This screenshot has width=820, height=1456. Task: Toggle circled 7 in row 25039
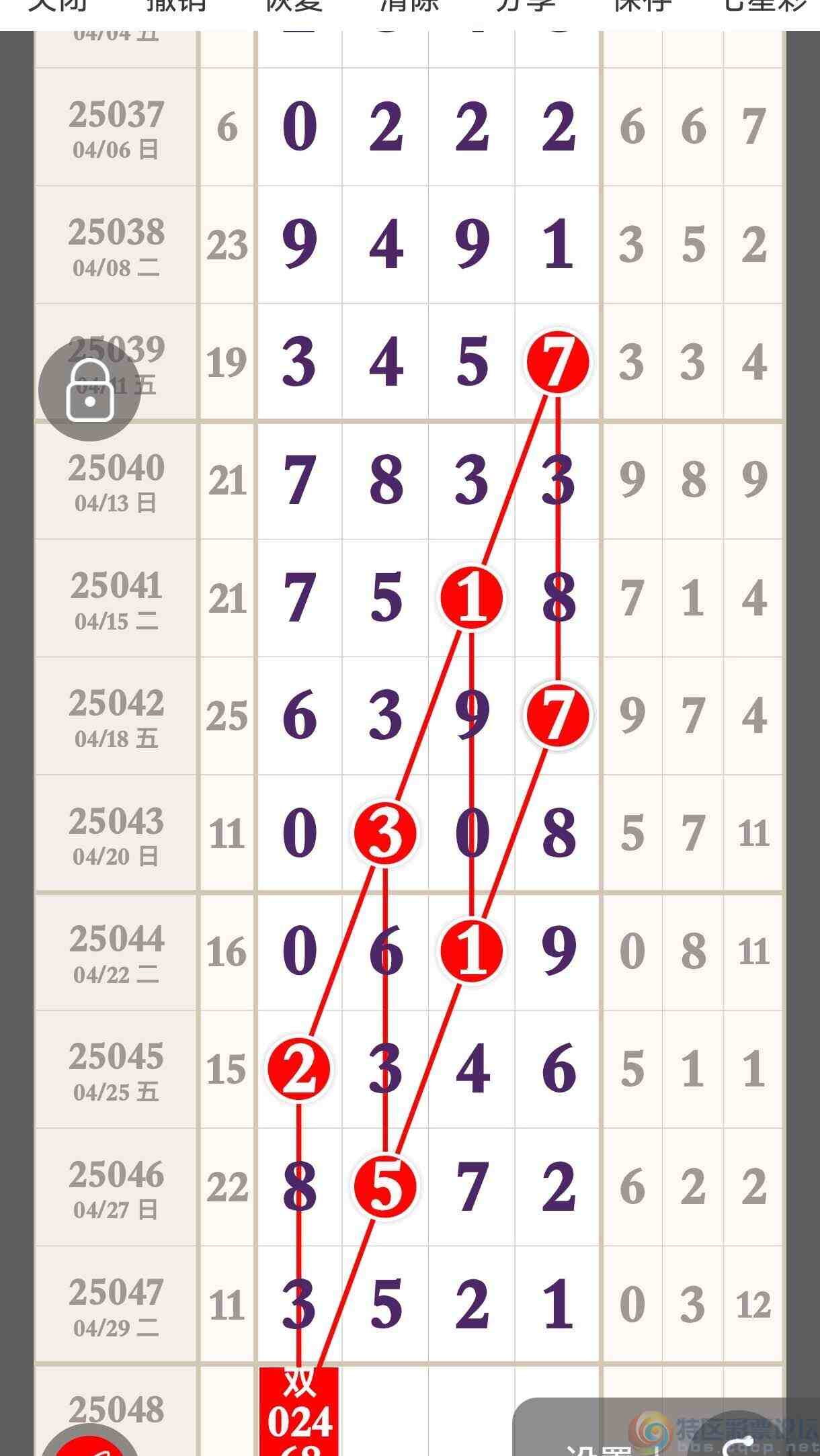point(557,362)
